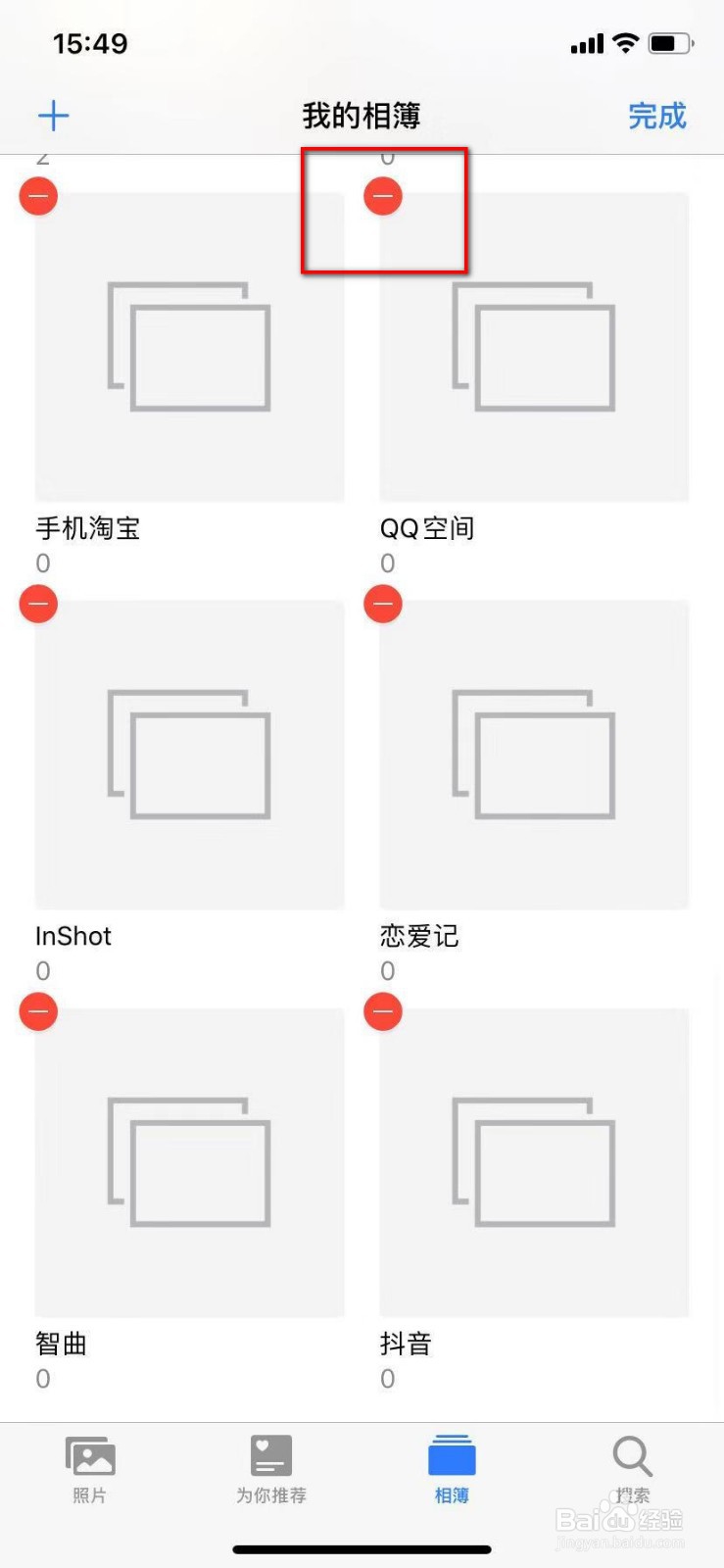The height and width of the screenshot is (1568, 724).
Task: Tap the delete minus icon on 手机淘宝 album
Action: coord(38,195)
